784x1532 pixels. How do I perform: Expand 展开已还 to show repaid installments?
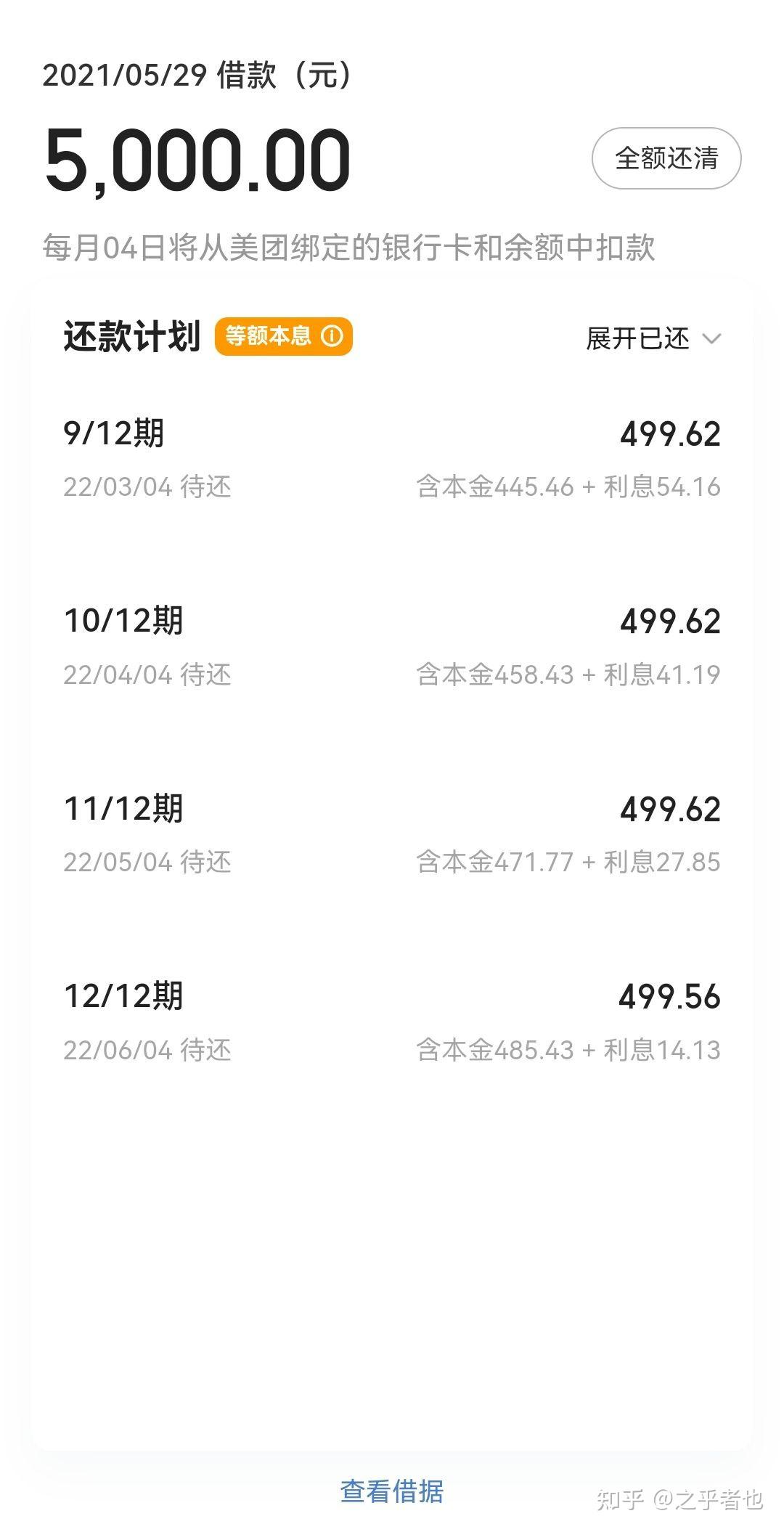click(653, 338)
